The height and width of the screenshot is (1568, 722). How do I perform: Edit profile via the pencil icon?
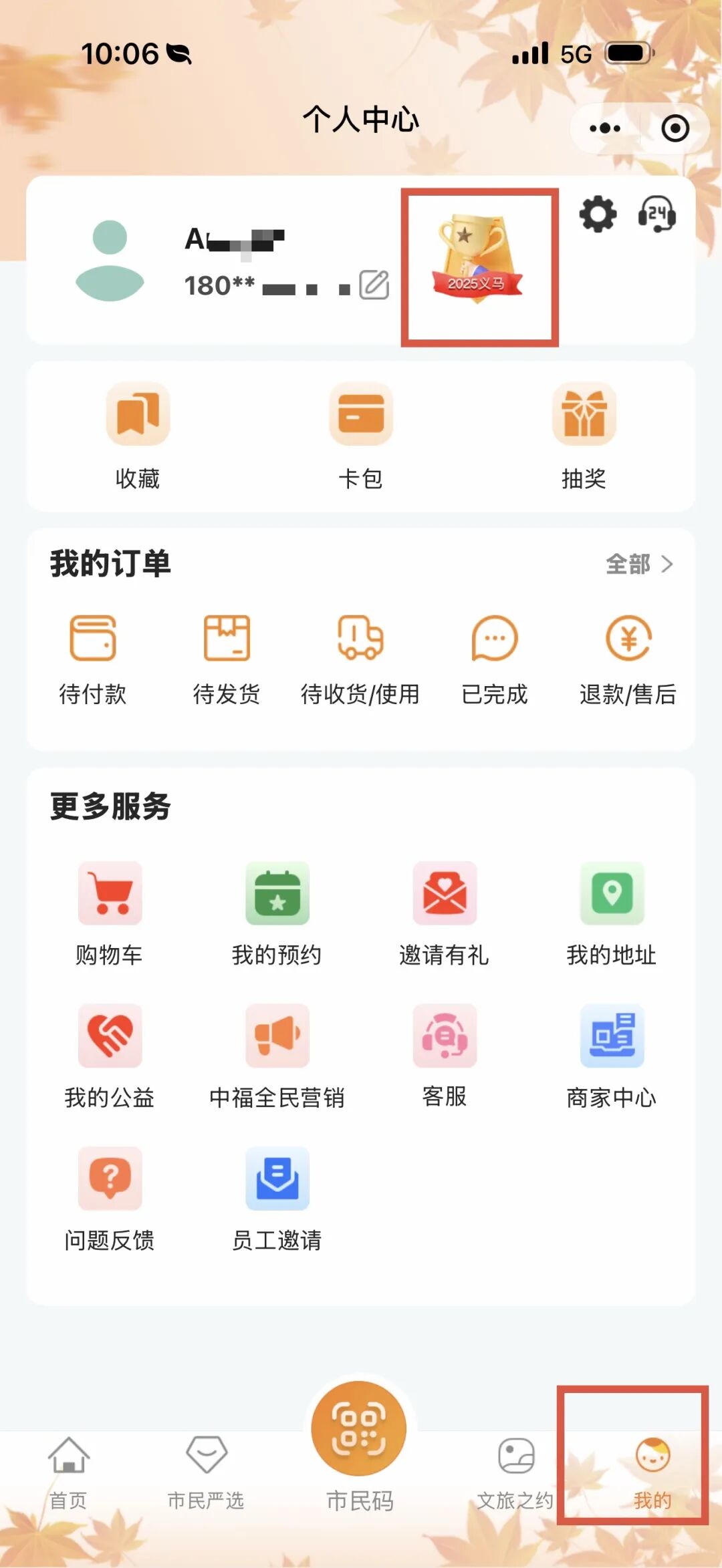pyautogui.click(x=374, y=285)
